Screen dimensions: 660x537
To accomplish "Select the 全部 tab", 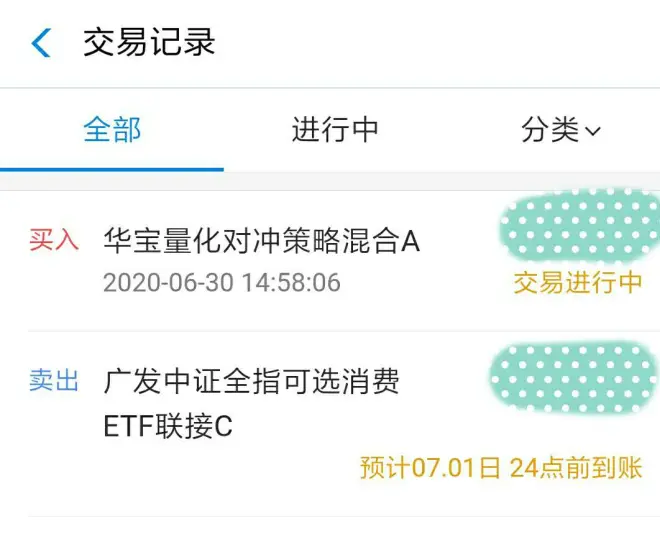I will coord(112,130).
